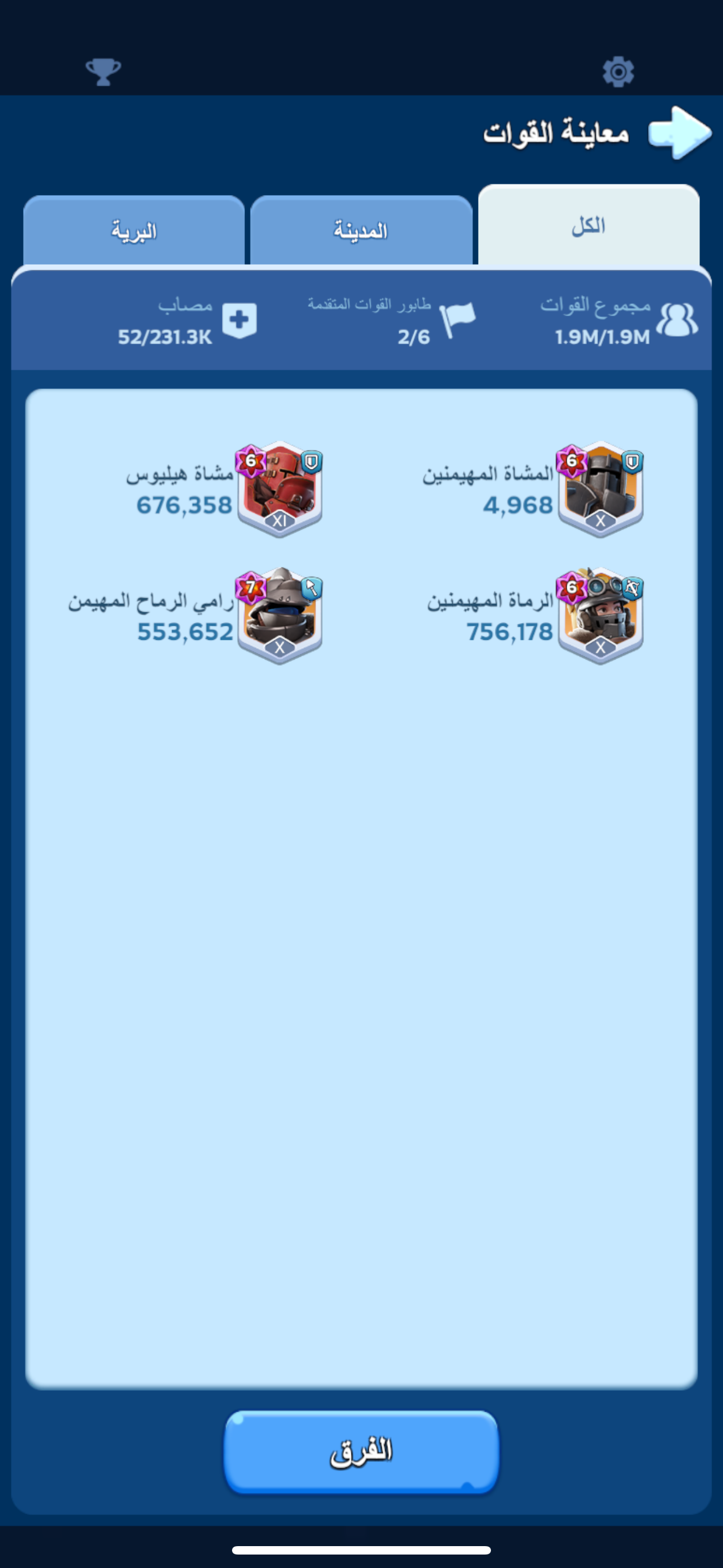Open the المشاة المهيمنين troop badge
This screenshot has width=723, height=1568.
coord(600,489)
